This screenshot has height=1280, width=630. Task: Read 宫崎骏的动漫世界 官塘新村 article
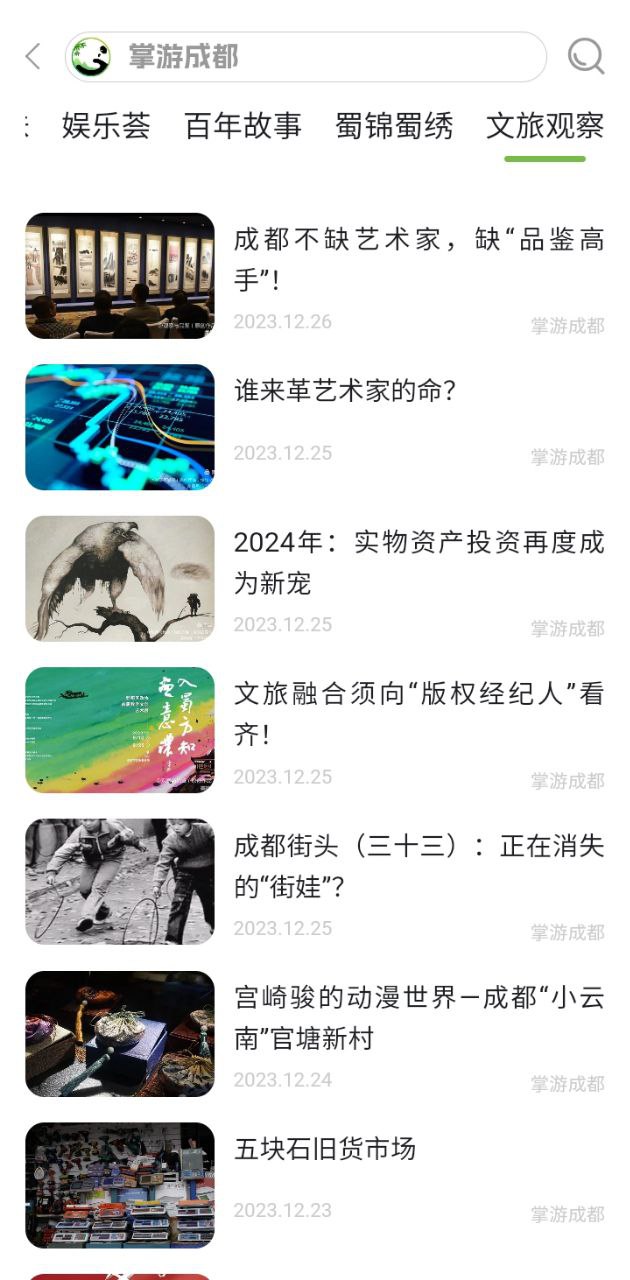pos(418,1018)
